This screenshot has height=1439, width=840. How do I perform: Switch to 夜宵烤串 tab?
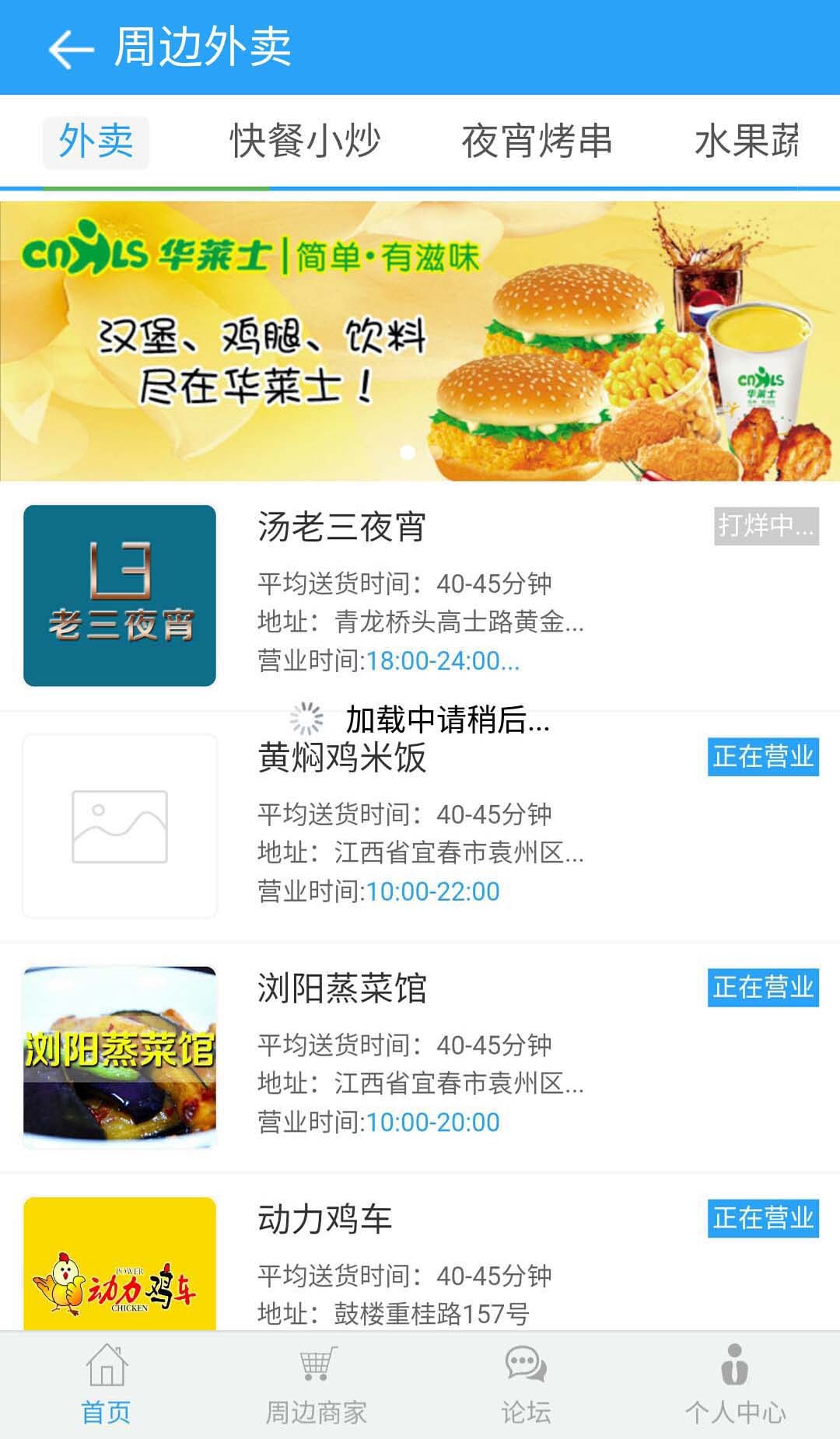(x=537, y=142)
